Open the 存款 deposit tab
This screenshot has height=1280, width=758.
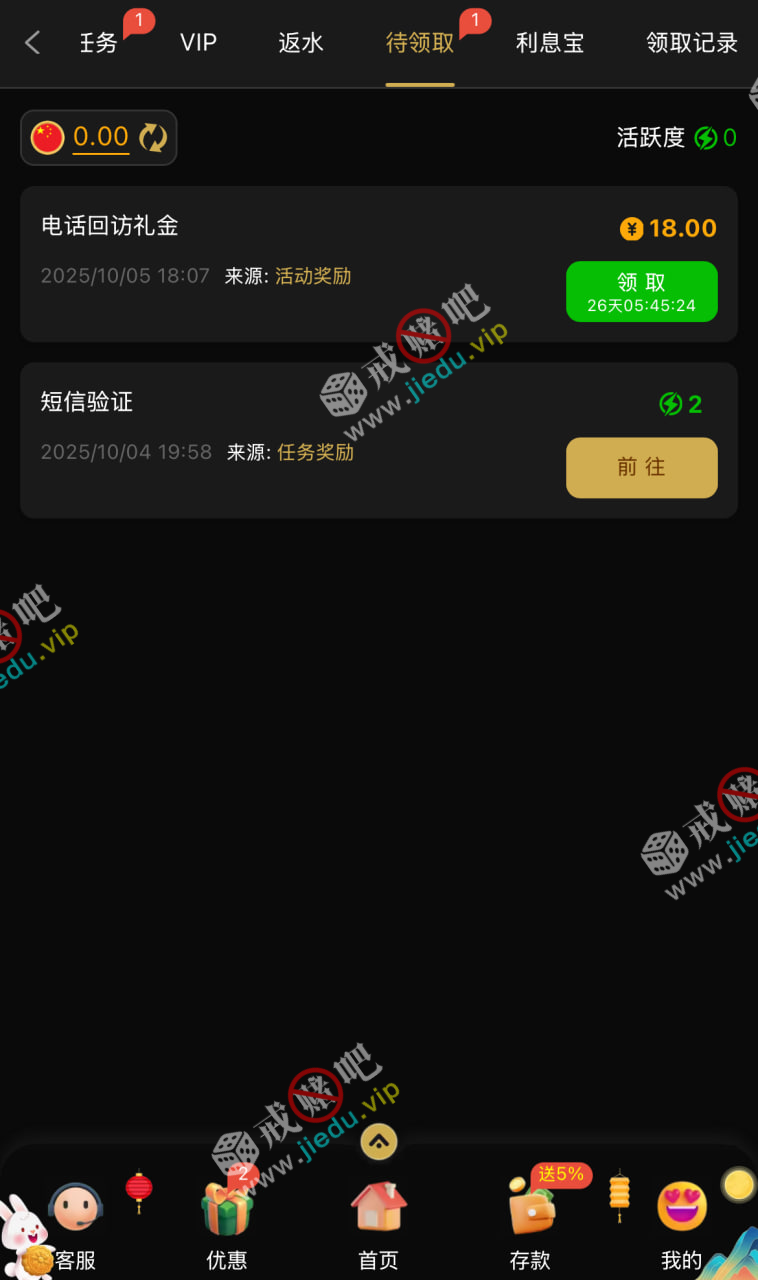pos(531,1225)
